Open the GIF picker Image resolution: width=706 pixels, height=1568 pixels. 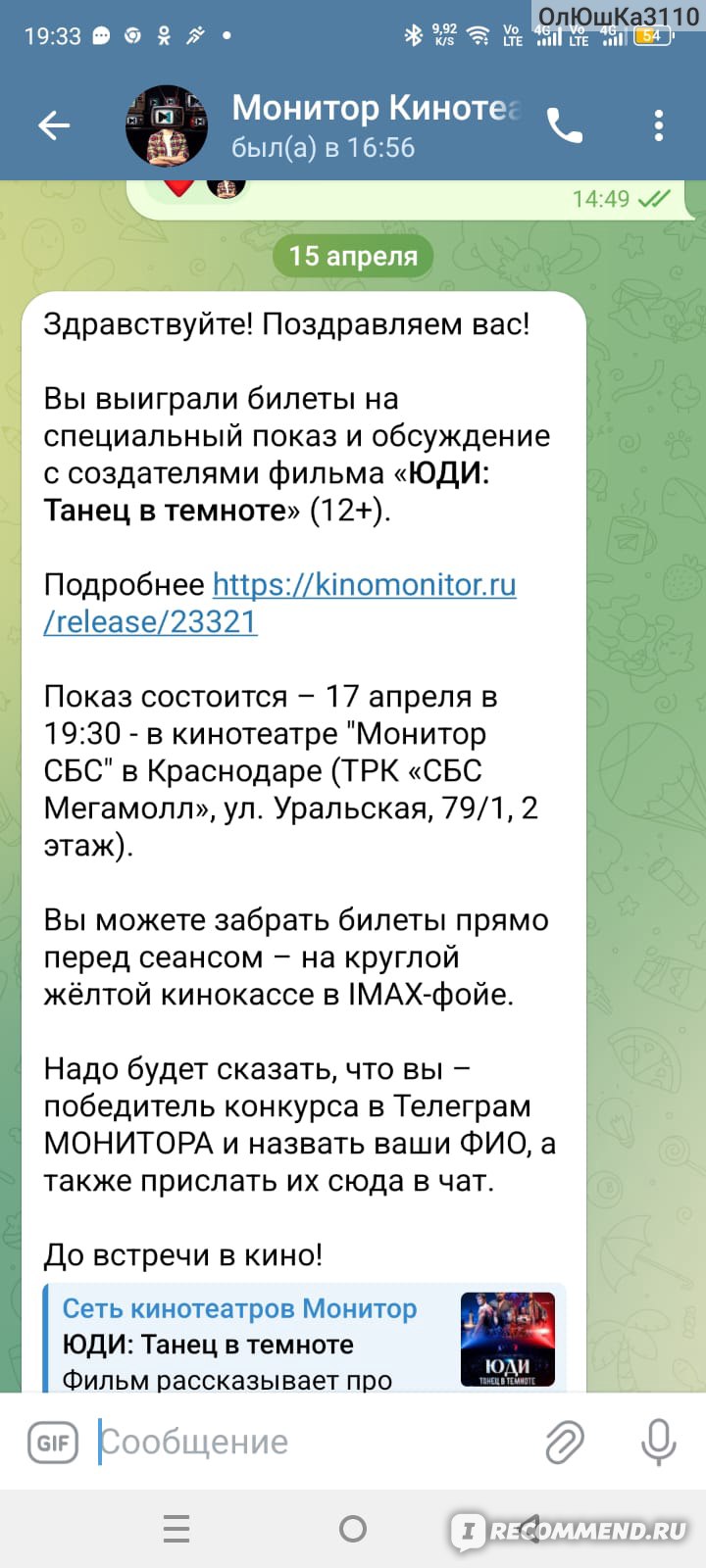coord(53,1443)
